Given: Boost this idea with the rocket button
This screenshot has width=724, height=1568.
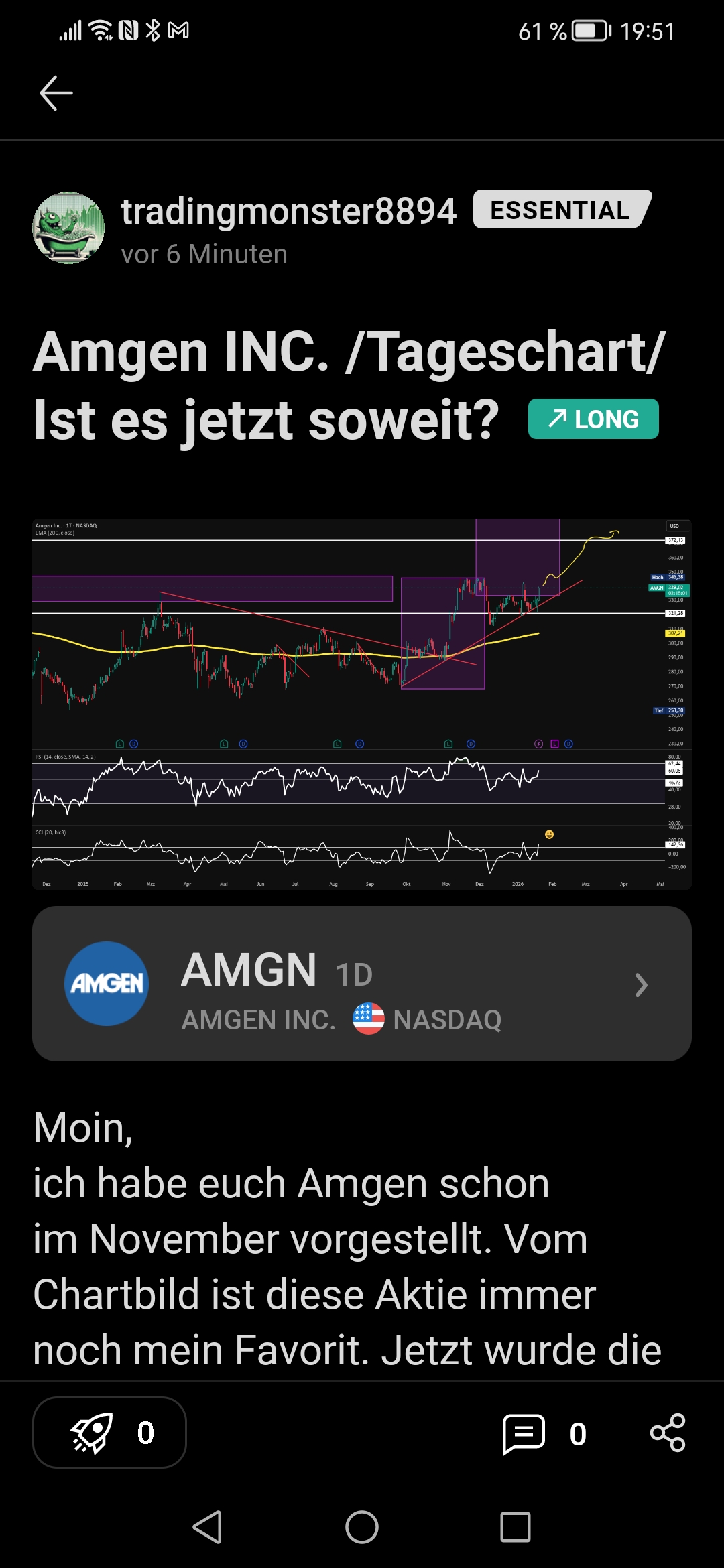Looking at the screenshot, I should coord(109,1433).
